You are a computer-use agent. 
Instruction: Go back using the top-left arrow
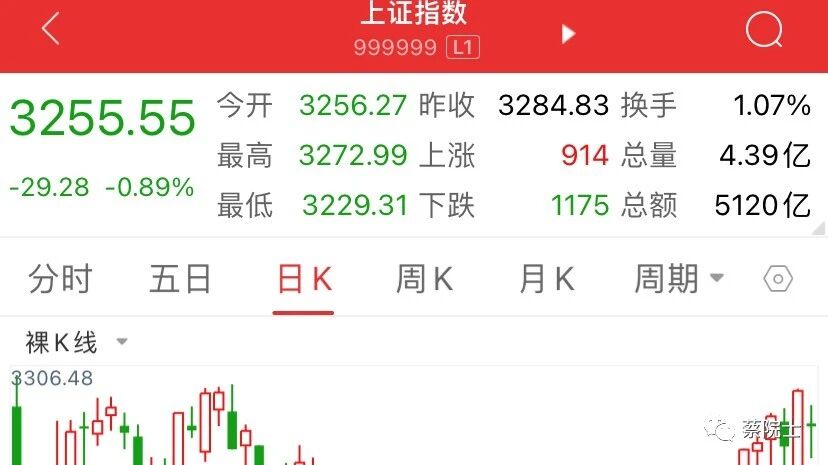51,29
